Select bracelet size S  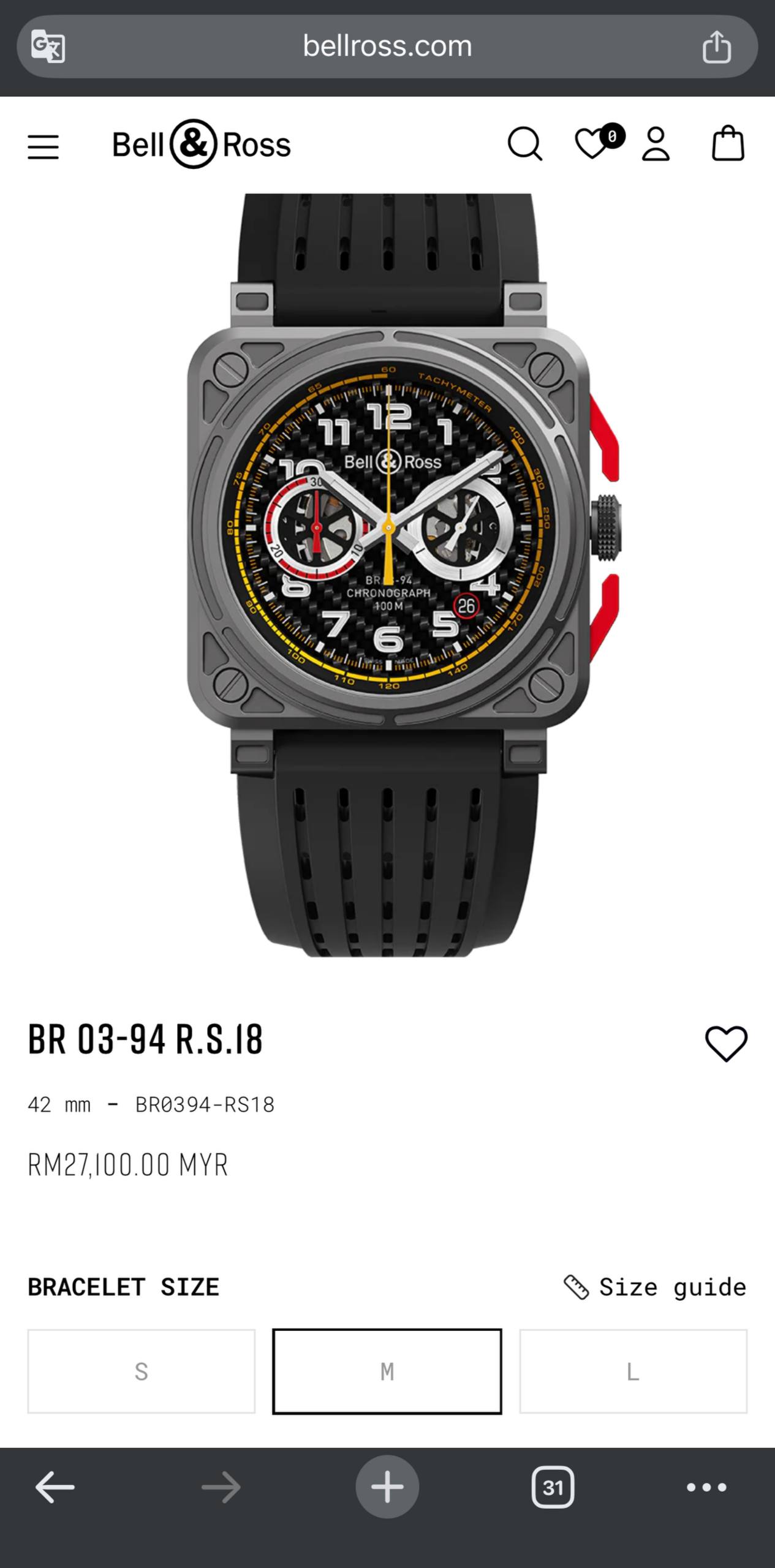pos(142,1371)
